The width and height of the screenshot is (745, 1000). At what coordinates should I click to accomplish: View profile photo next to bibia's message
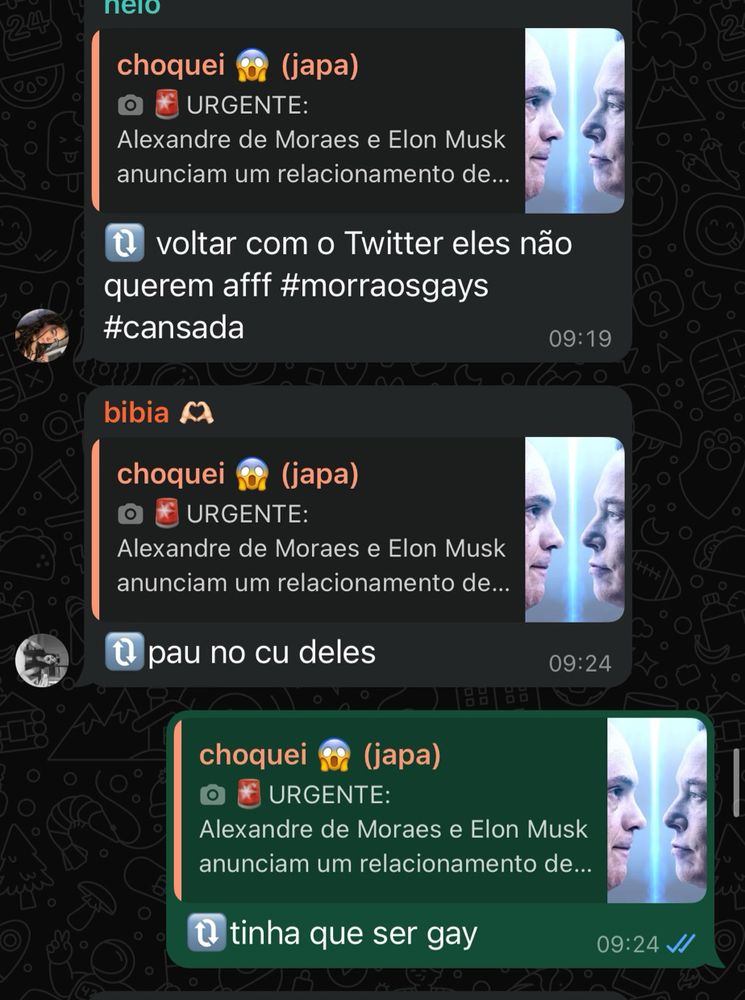pos(42,660)
